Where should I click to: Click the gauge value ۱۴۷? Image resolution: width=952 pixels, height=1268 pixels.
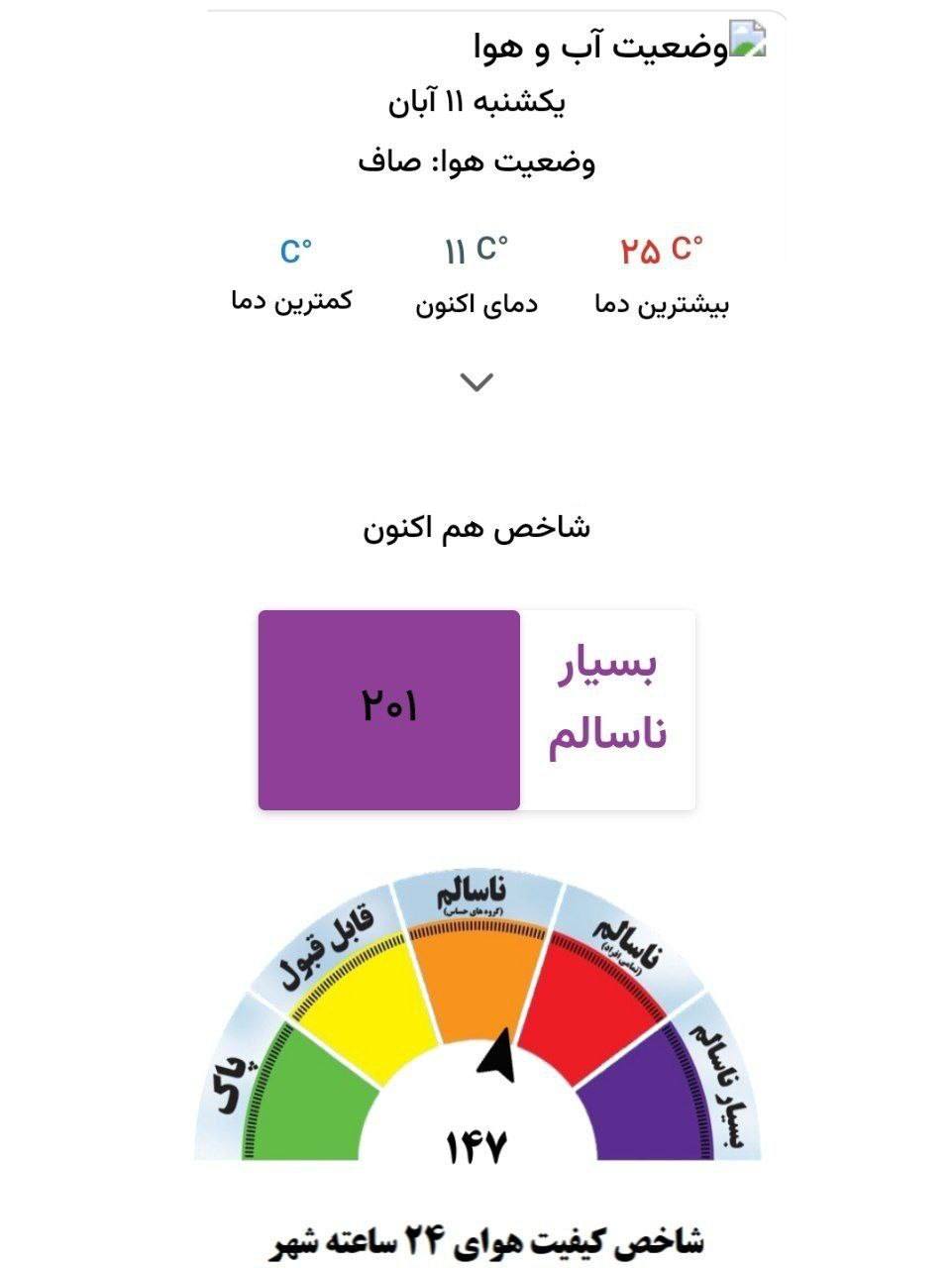[x=476, y=1144]
